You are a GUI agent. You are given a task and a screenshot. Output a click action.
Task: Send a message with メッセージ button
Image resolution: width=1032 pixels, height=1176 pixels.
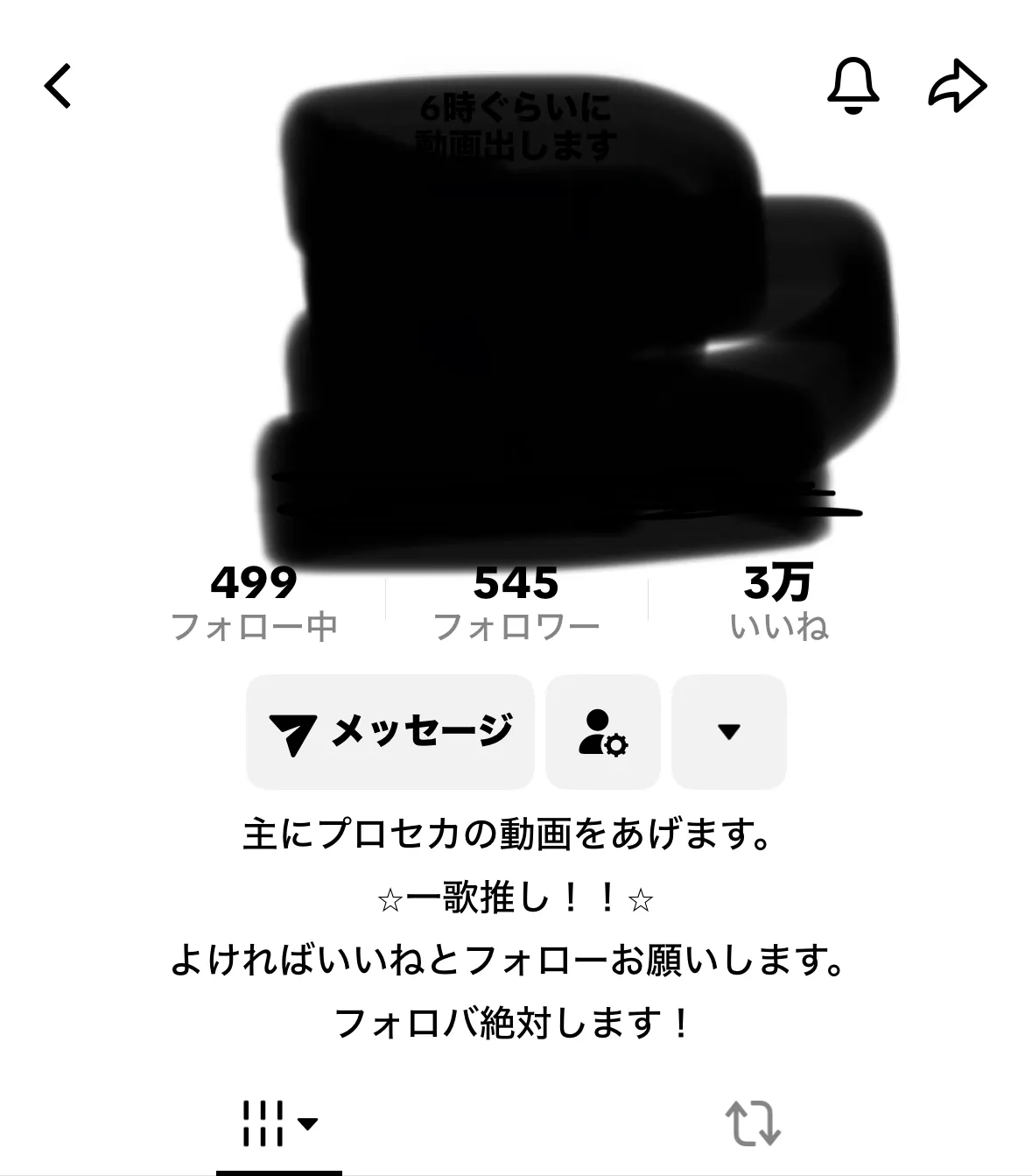coord(390,732)
